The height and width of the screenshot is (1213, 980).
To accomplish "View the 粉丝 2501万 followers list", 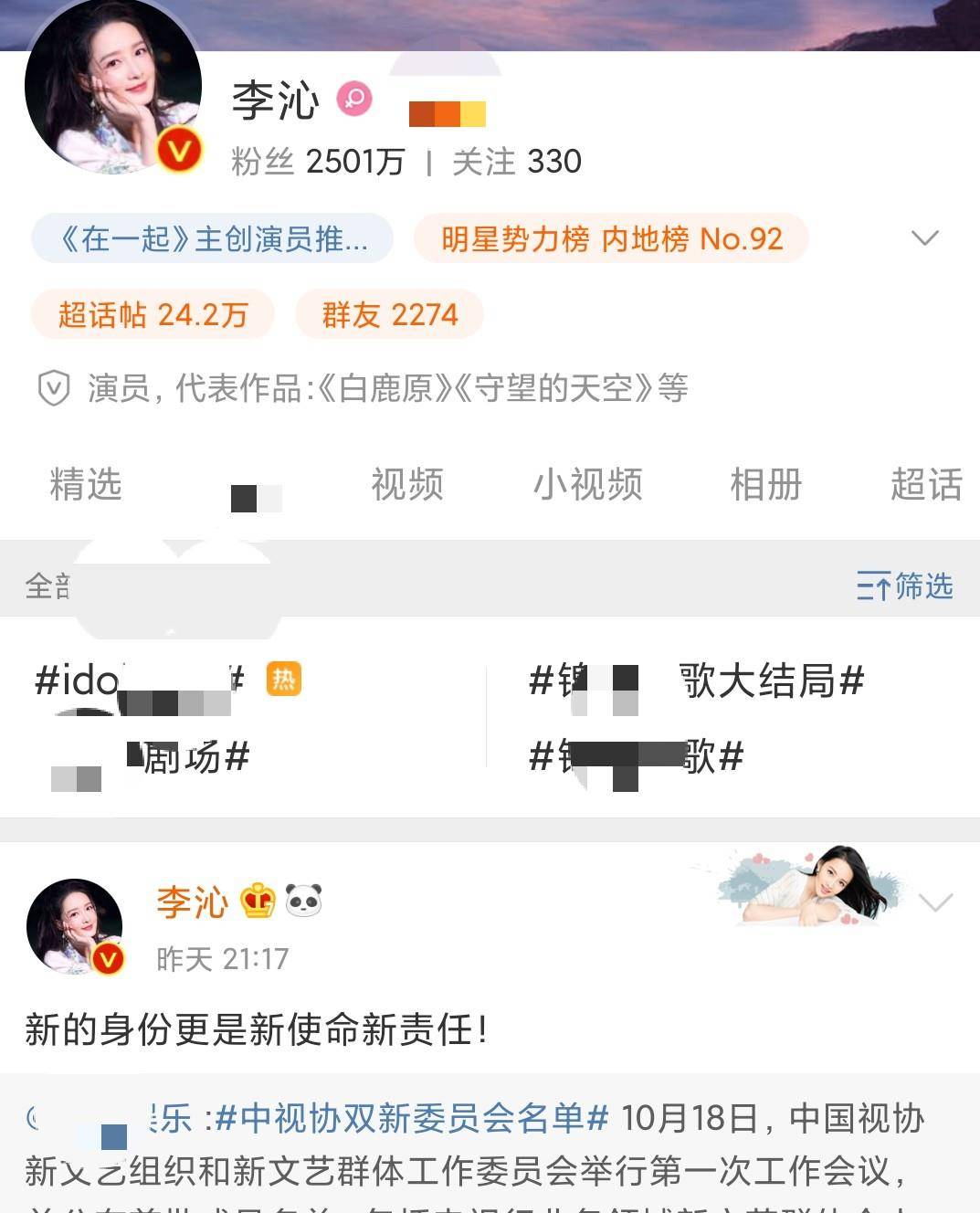I will point(317,162).
